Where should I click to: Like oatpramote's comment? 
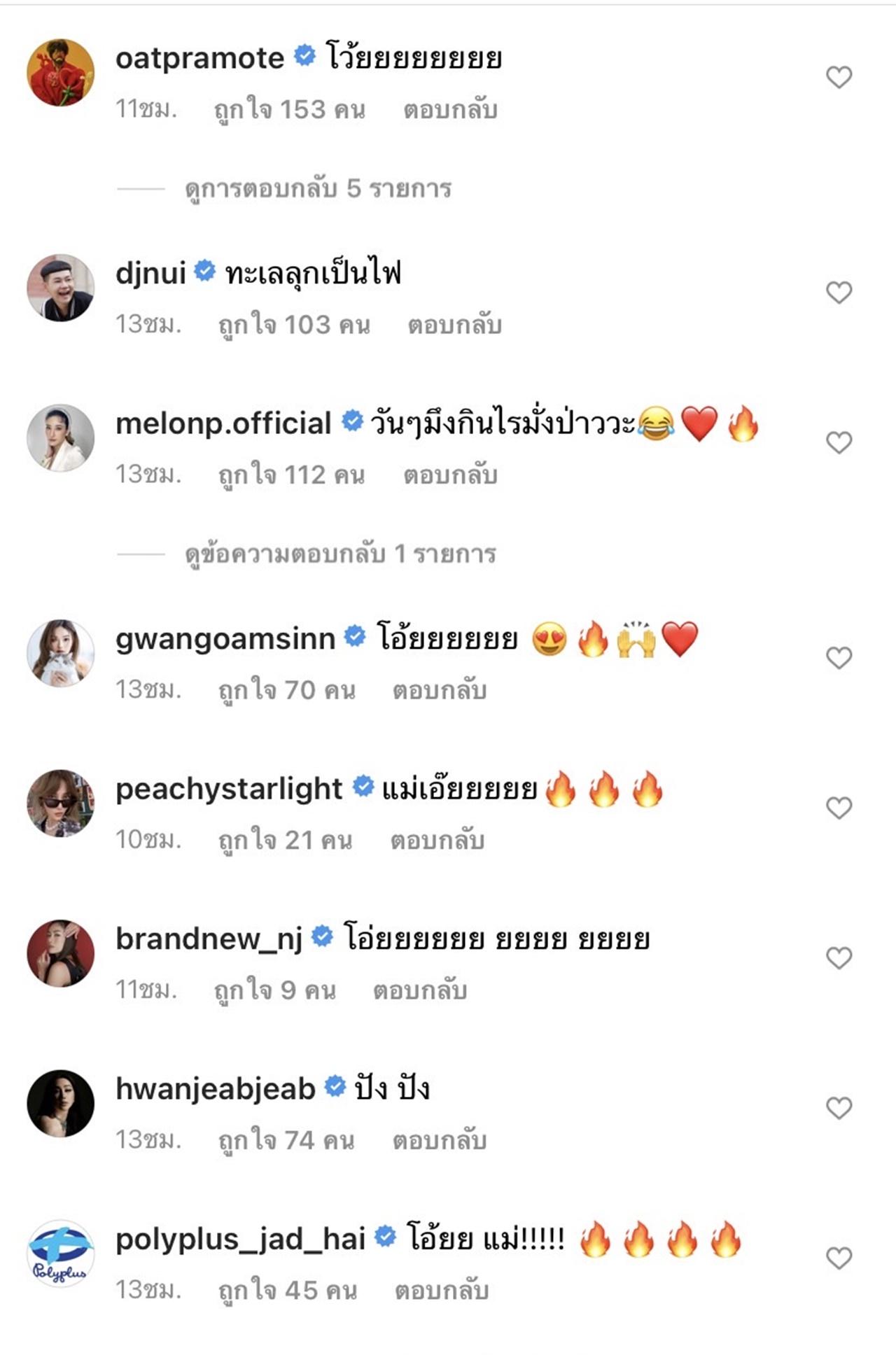[x=839, y=77]
